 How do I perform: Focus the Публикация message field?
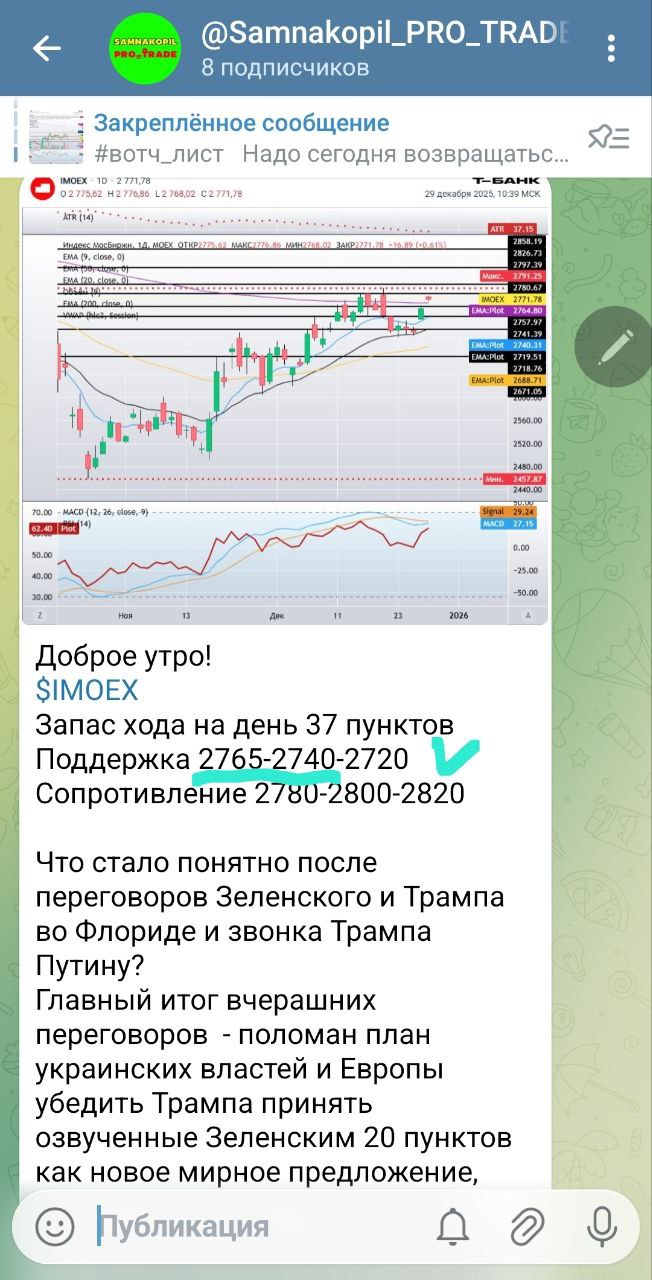tap(250, 1226)
